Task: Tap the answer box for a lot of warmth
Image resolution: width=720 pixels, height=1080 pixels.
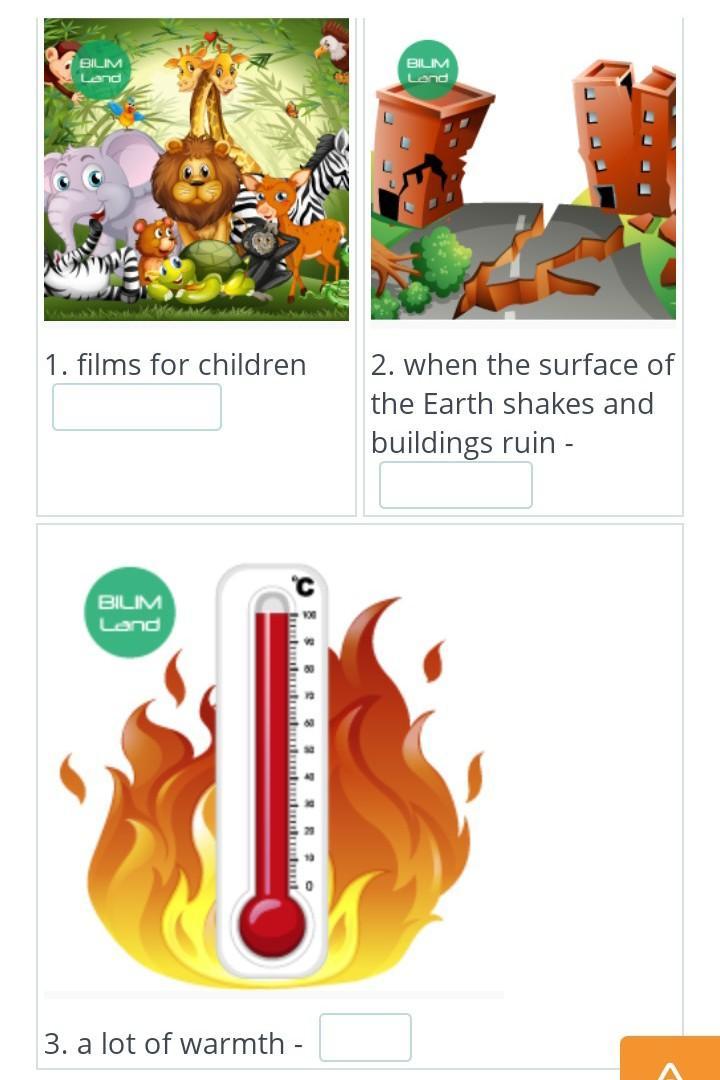Action: 365,1037
